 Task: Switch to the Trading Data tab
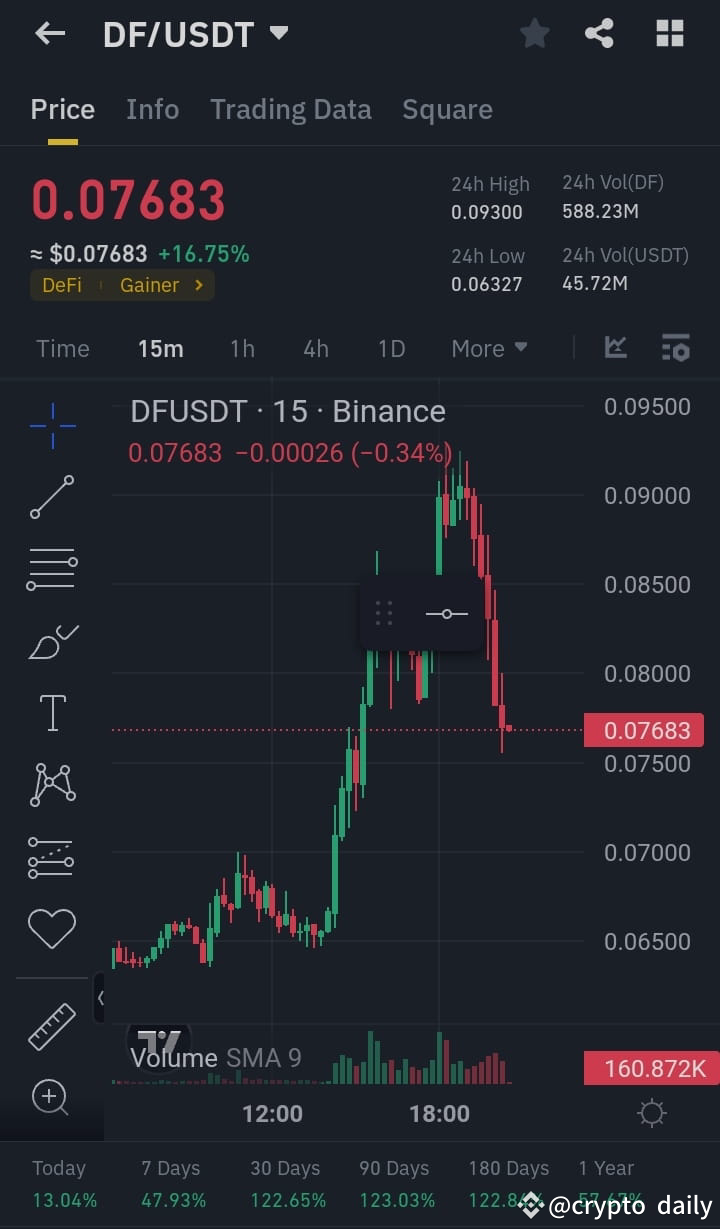[291, 109]
